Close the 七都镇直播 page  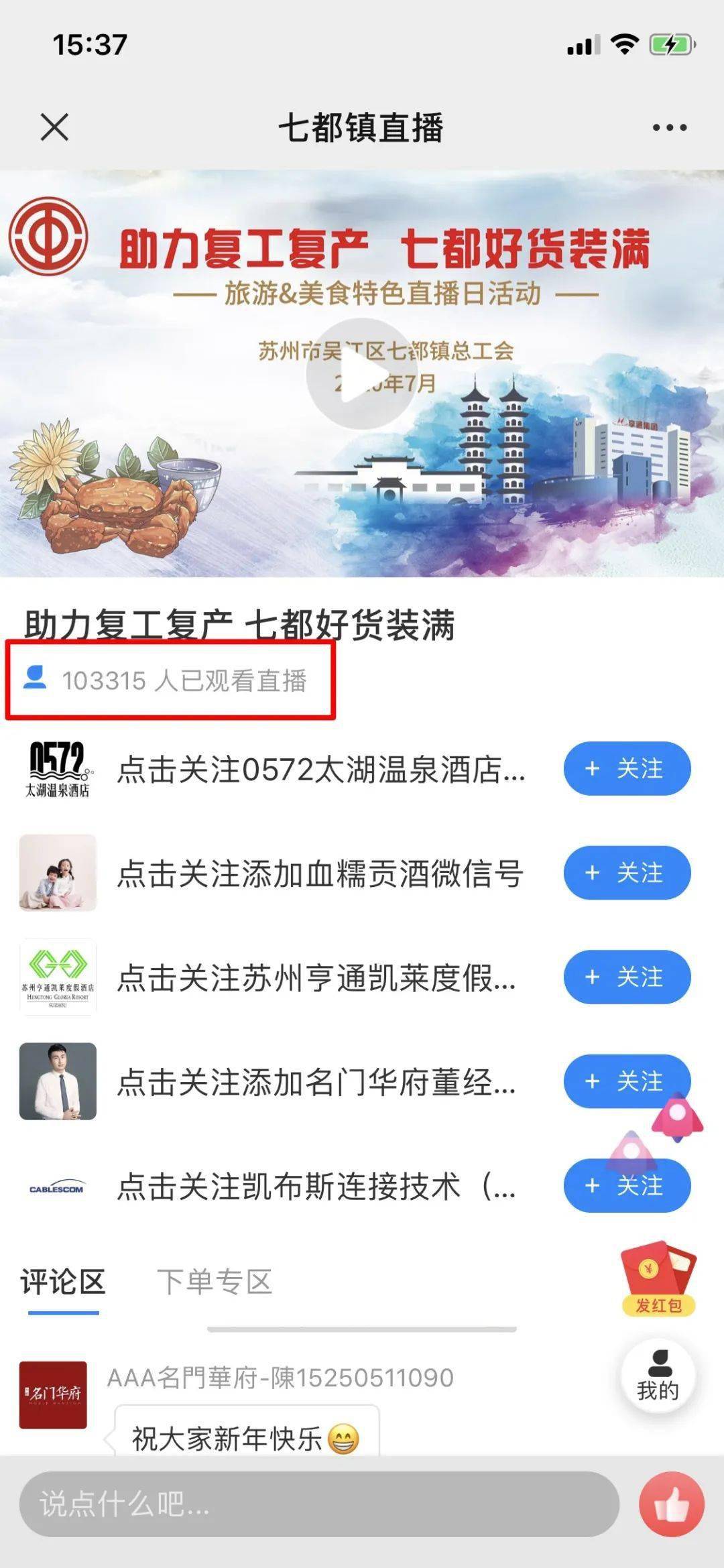pos(54,127)
